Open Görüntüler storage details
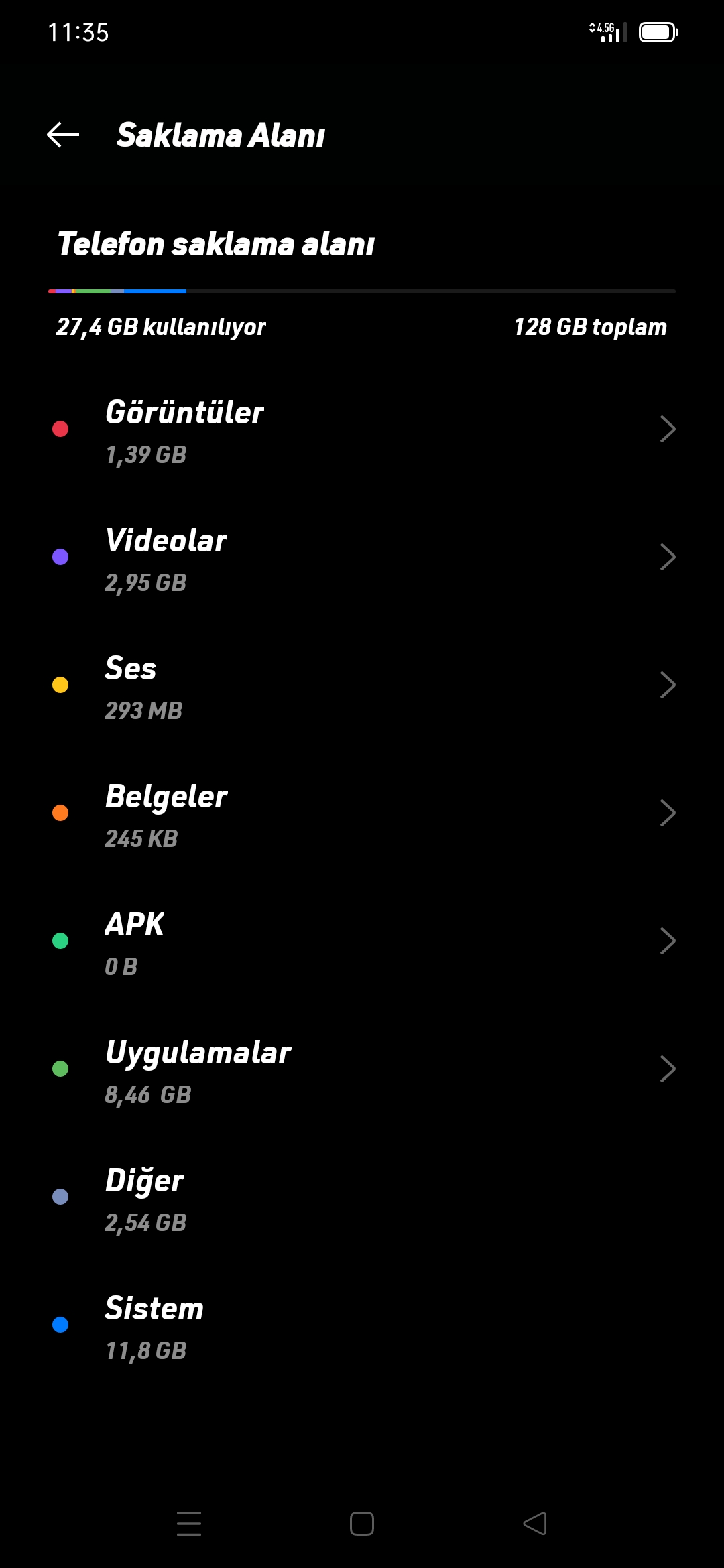This screenshot has width=724, height=1568. tap(362, 429)
